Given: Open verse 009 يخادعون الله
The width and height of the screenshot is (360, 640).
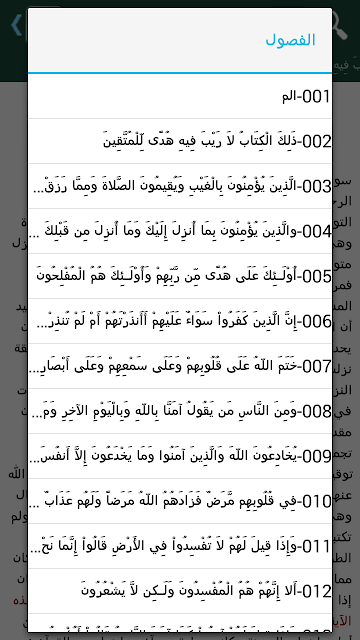Looking at the screenshot, I should point(180,456).
